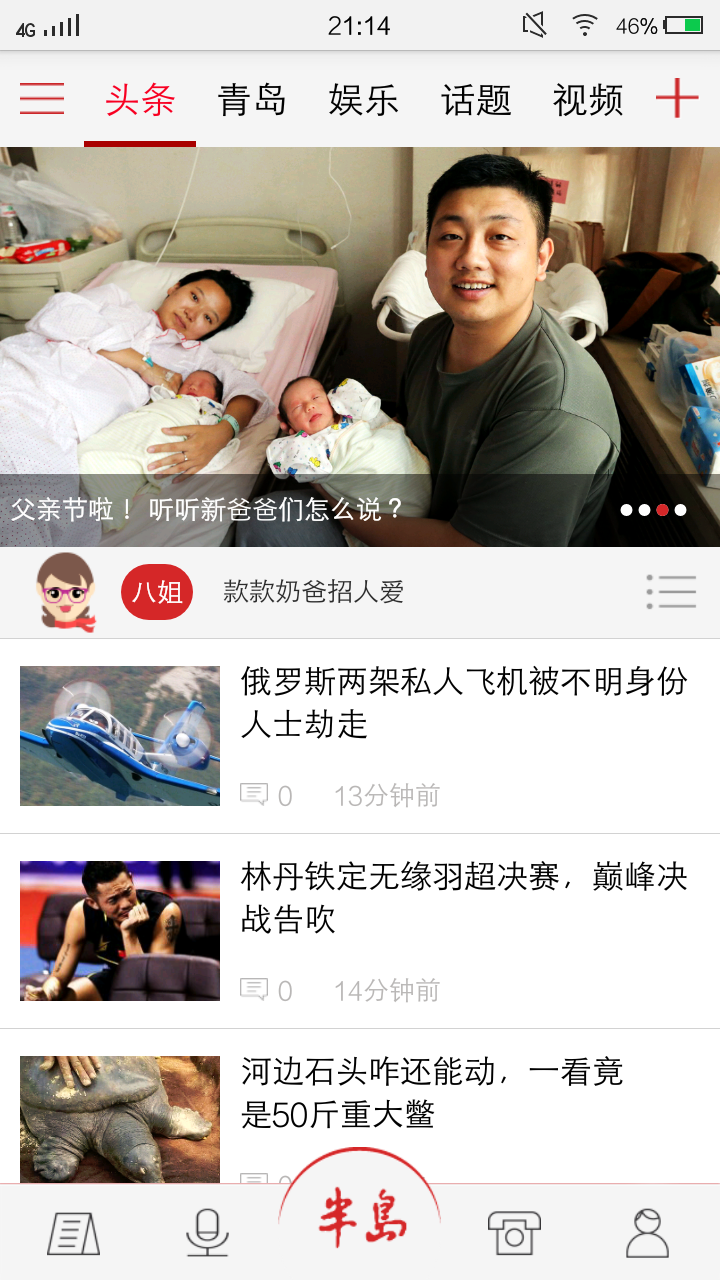
Task: Select the 娱乐 tab
Action: (x=364, y=101)
